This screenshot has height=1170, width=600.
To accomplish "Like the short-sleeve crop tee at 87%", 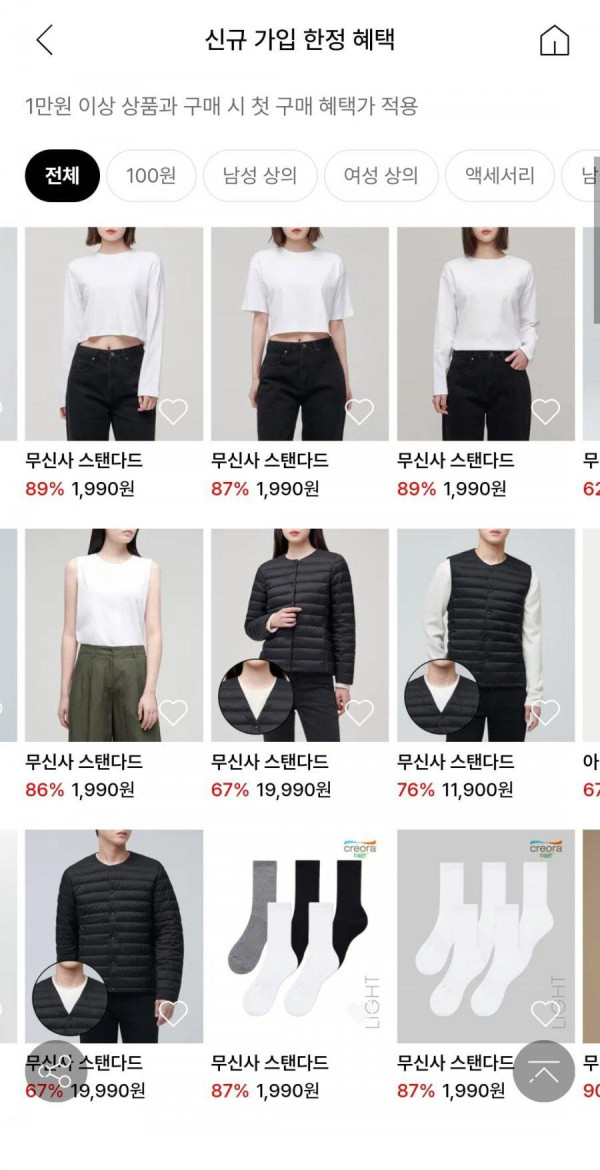I will (359, 411).
